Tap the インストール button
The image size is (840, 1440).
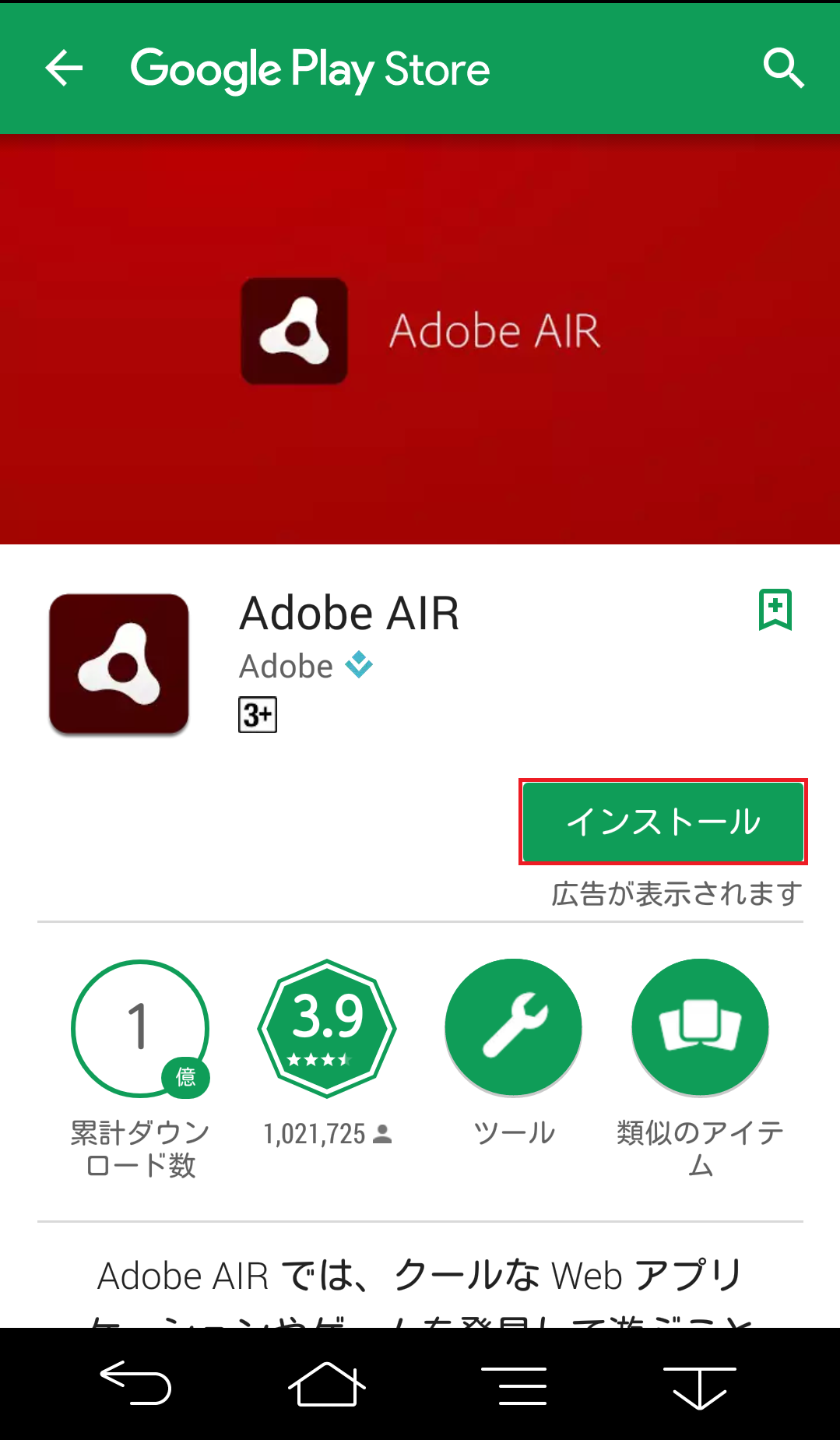pyautogui.click(x=663, y=822)
